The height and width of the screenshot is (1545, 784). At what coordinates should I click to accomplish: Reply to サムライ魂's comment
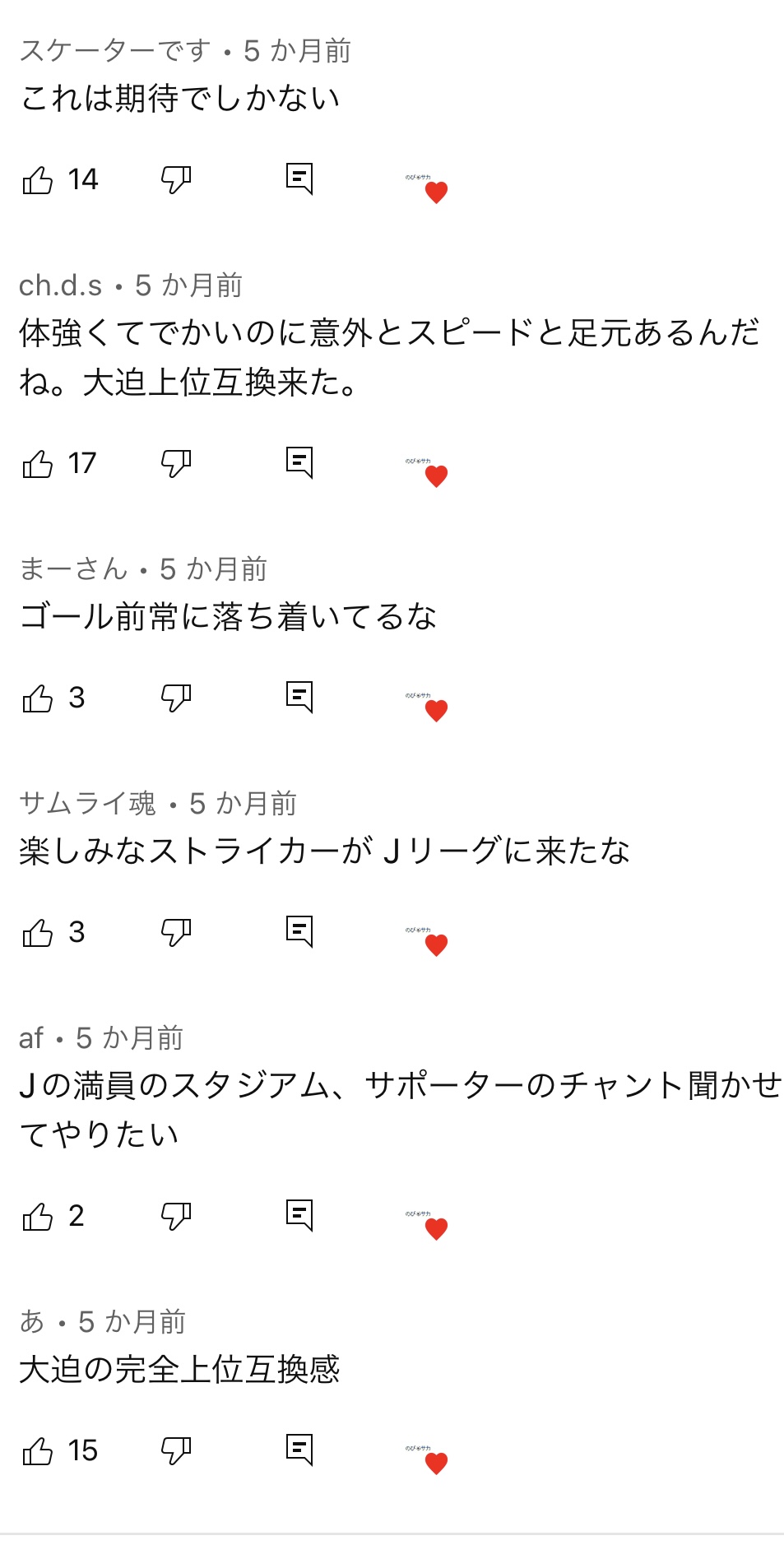point(299,931)
